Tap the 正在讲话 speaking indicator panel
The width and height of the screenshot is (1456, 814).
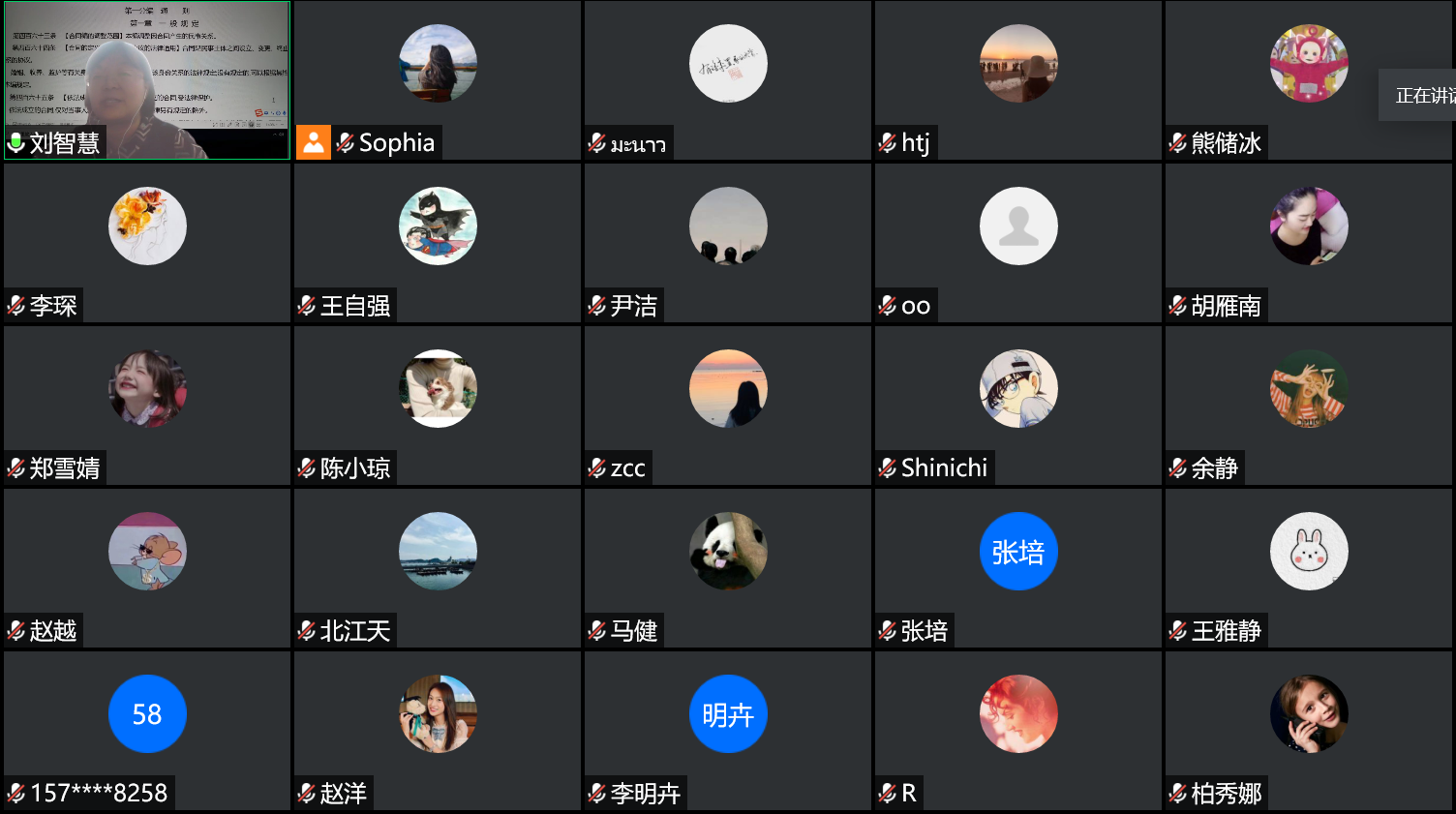tap(1419, 95)
